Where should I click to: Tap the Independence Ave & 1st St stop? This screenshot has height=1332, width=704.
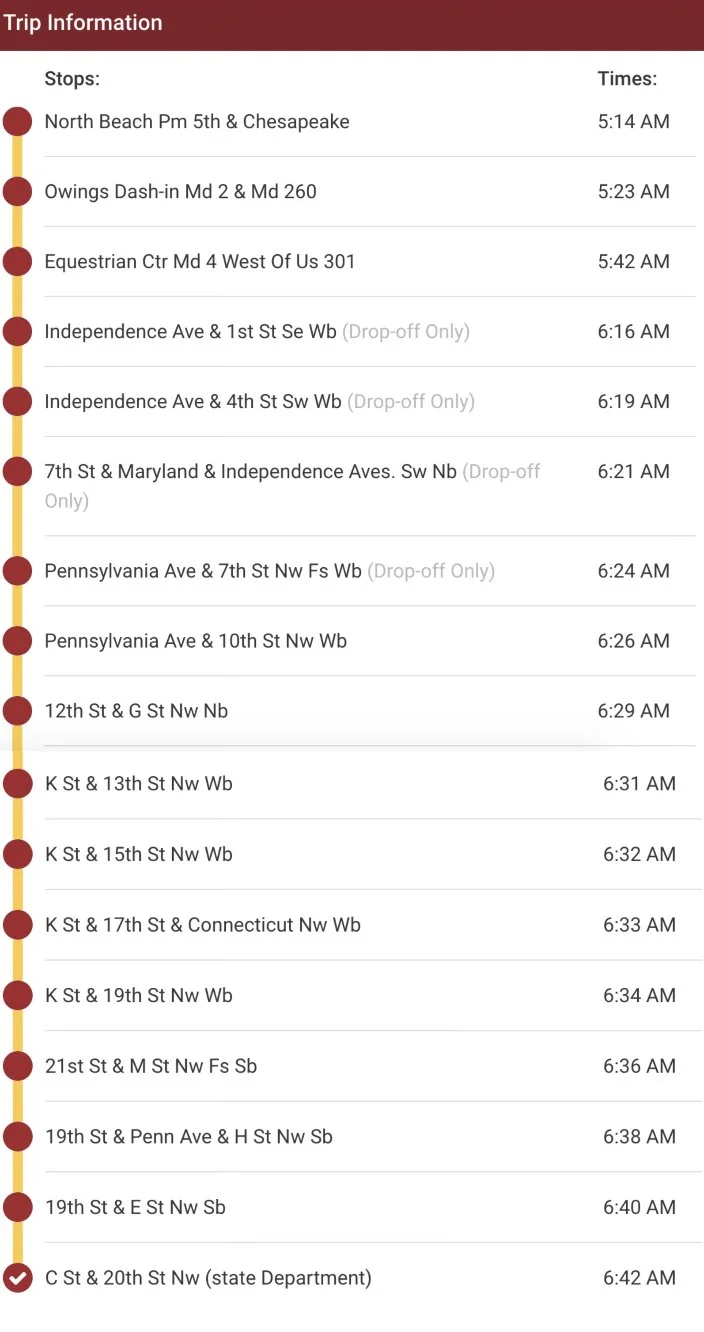(352, 332)
